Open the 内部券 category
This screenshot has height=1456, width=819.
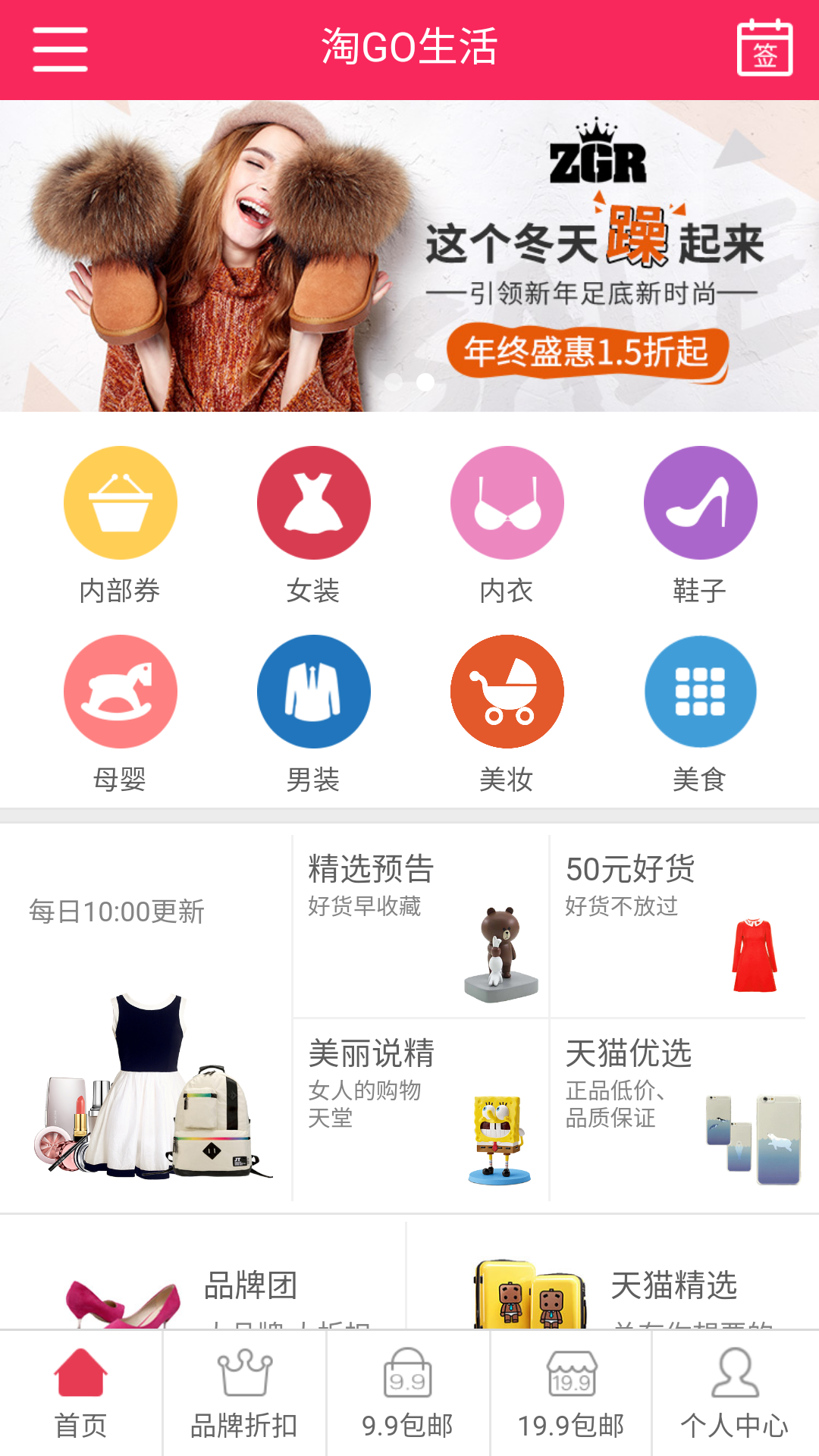(120, 523)
